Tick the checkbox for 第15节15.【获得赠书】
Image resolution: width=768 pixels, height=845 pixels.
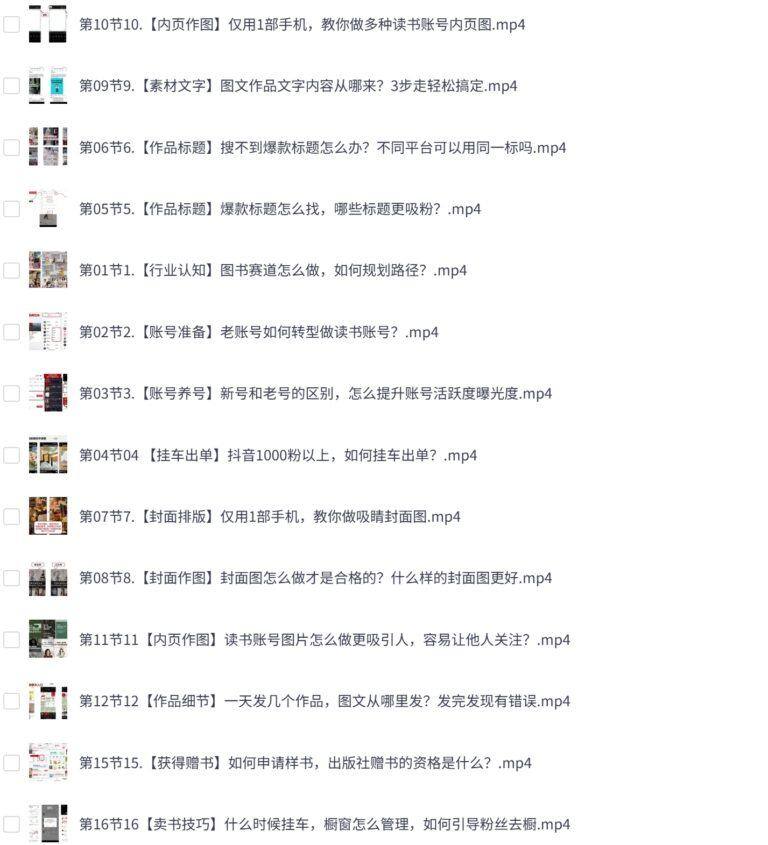tap(11, 763)
